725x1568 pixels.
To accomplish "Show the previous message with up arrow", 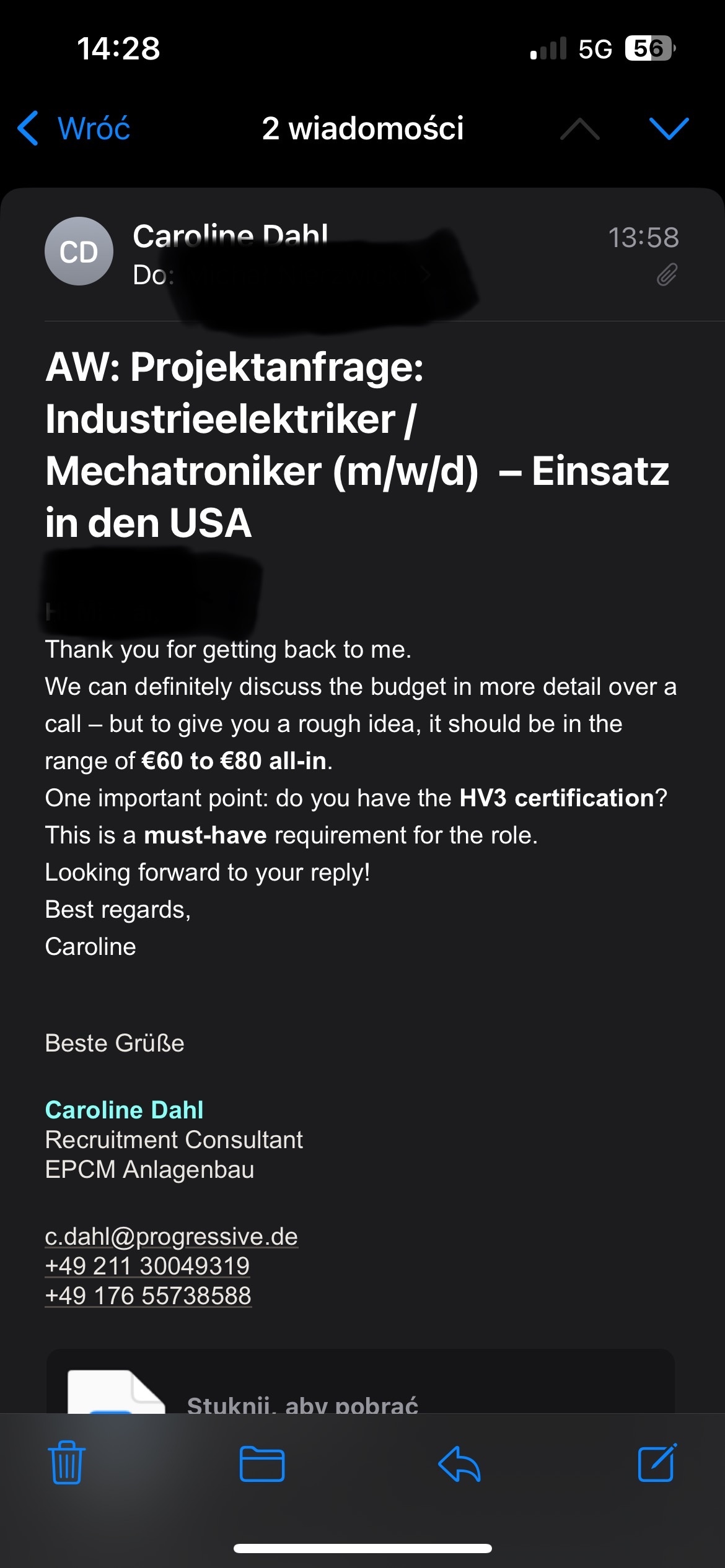I will coord(579,128).
